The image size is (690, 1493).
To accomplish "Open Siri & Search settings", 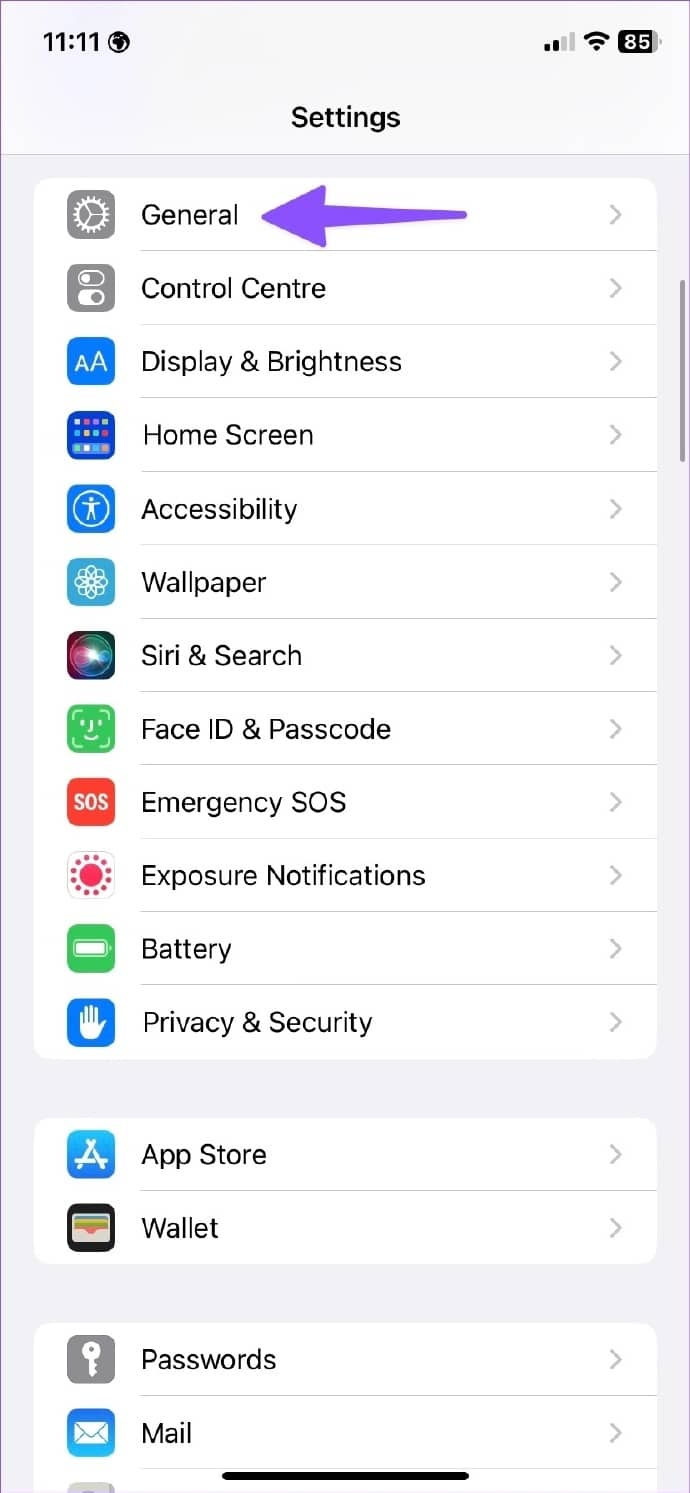I will (x=345, y=655).
